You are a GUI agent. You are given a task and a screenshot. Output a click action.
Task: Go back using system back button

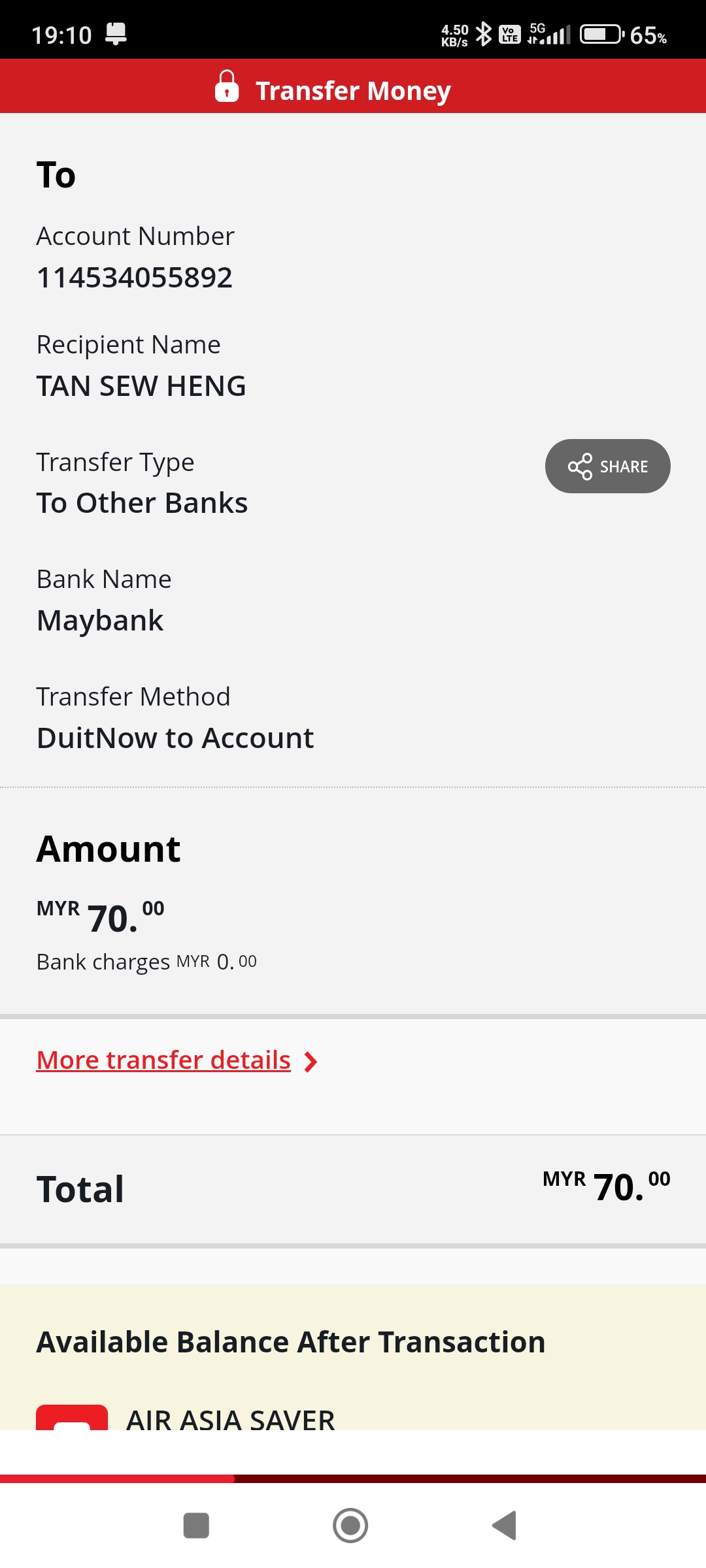(505, 1526)
